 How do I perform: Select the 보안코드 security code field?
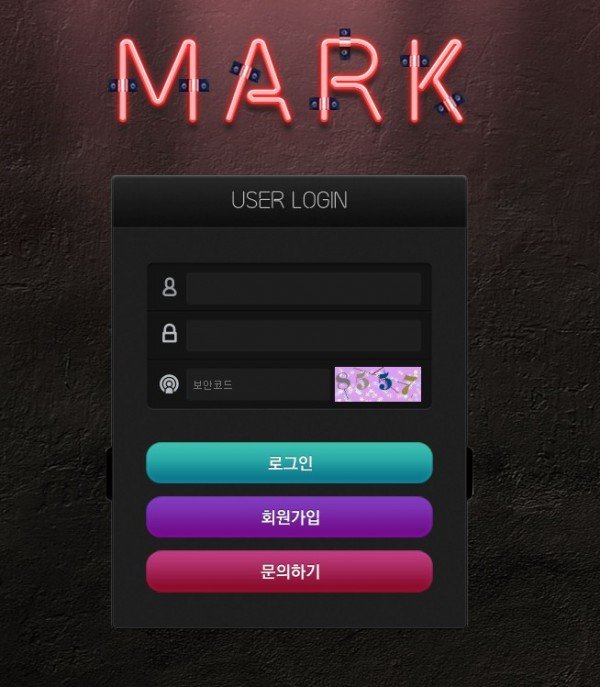pyautogui.click(x=258, y=384)
